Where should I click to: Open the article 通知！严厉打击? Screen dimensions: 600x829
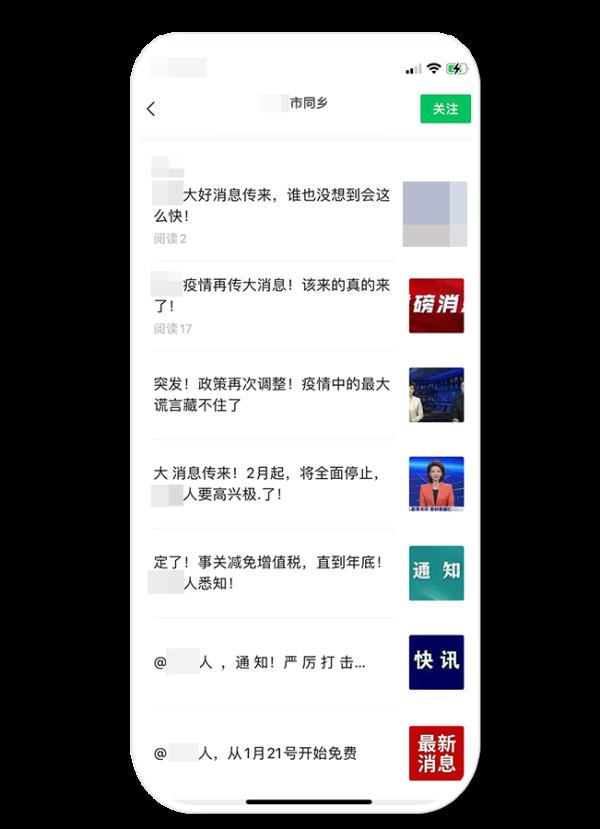coord(272,662)
